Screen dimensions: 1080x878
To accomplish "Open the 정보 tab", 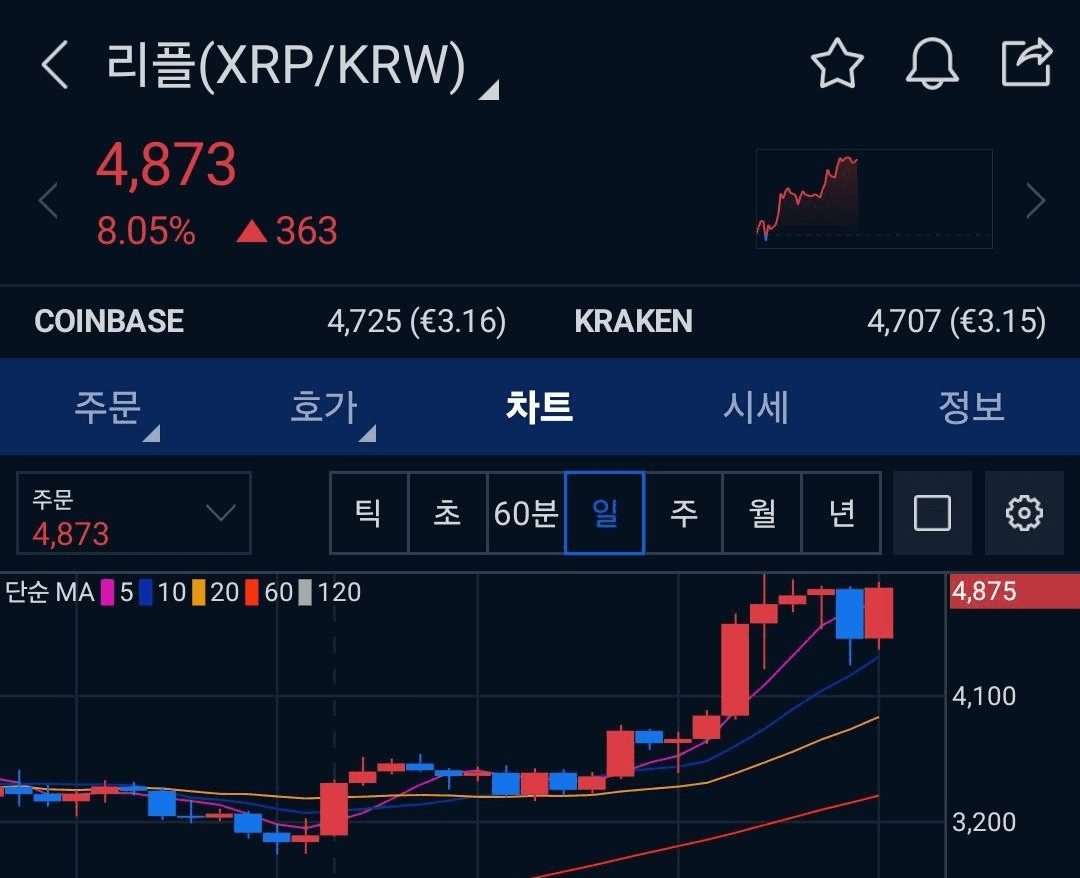I will pyautogui.click(x=971, y=407).
